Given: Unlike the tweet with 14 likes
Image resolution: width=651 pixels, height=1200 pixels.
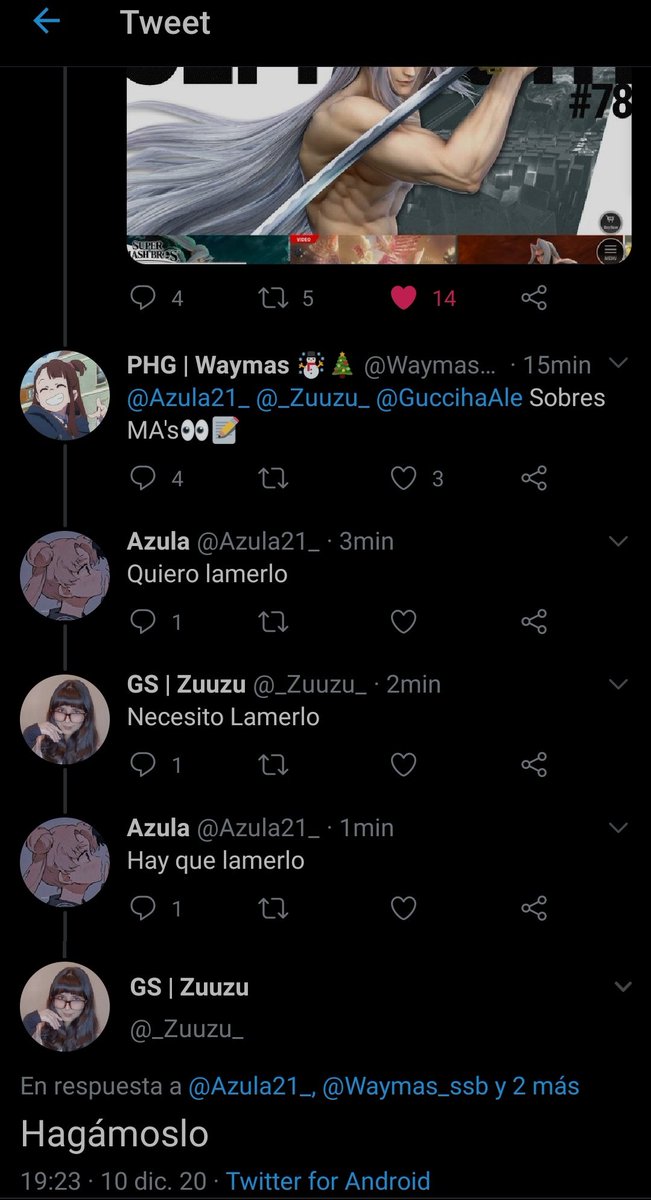Looking at the screenshot, I should pyautogui.click(x=403, y=298).
